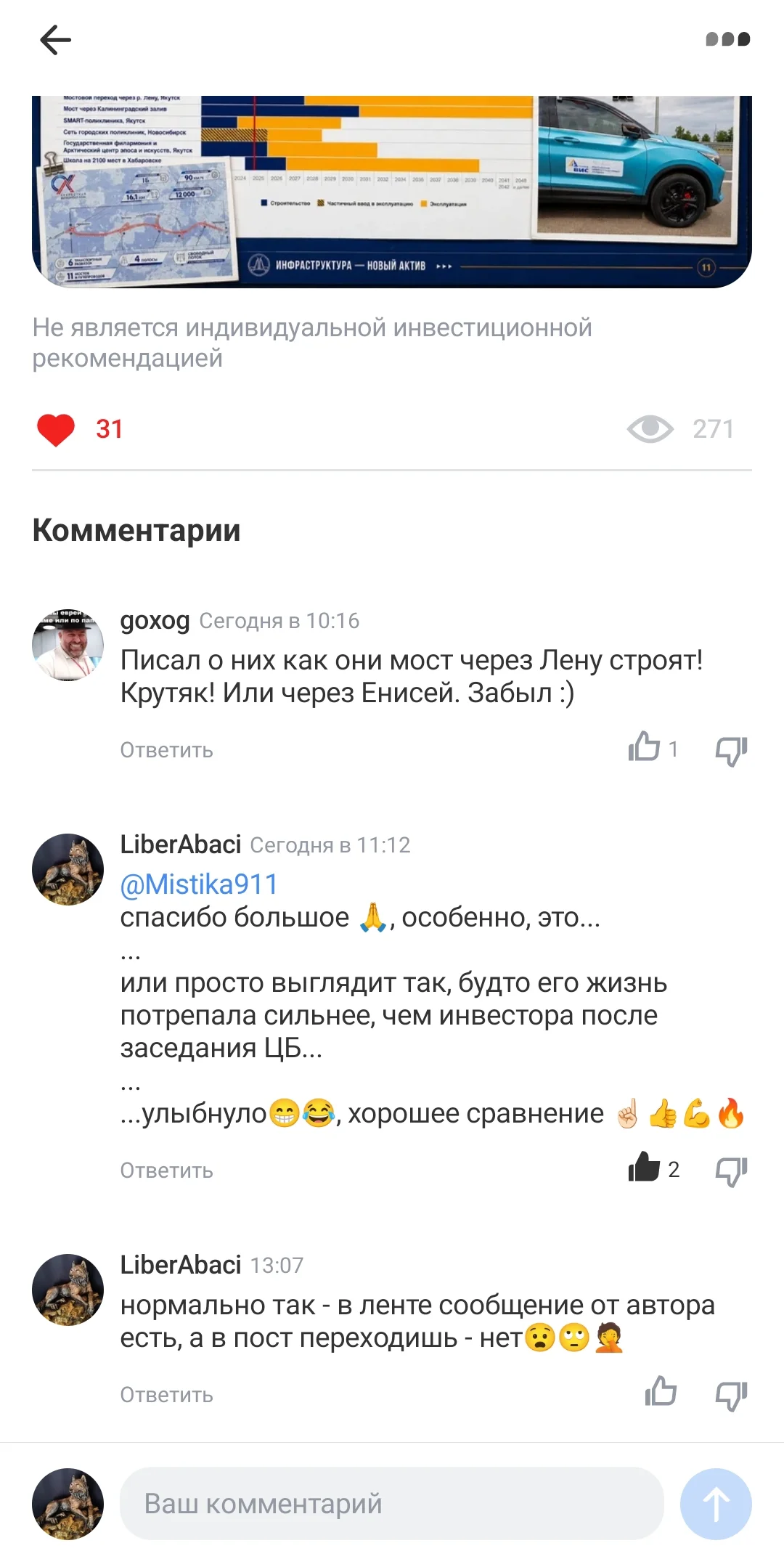Like goxog's comment with thumbs up
The width and height of the screenshot is (784, 1559).
pyautogui.click(x=644, y=747)
